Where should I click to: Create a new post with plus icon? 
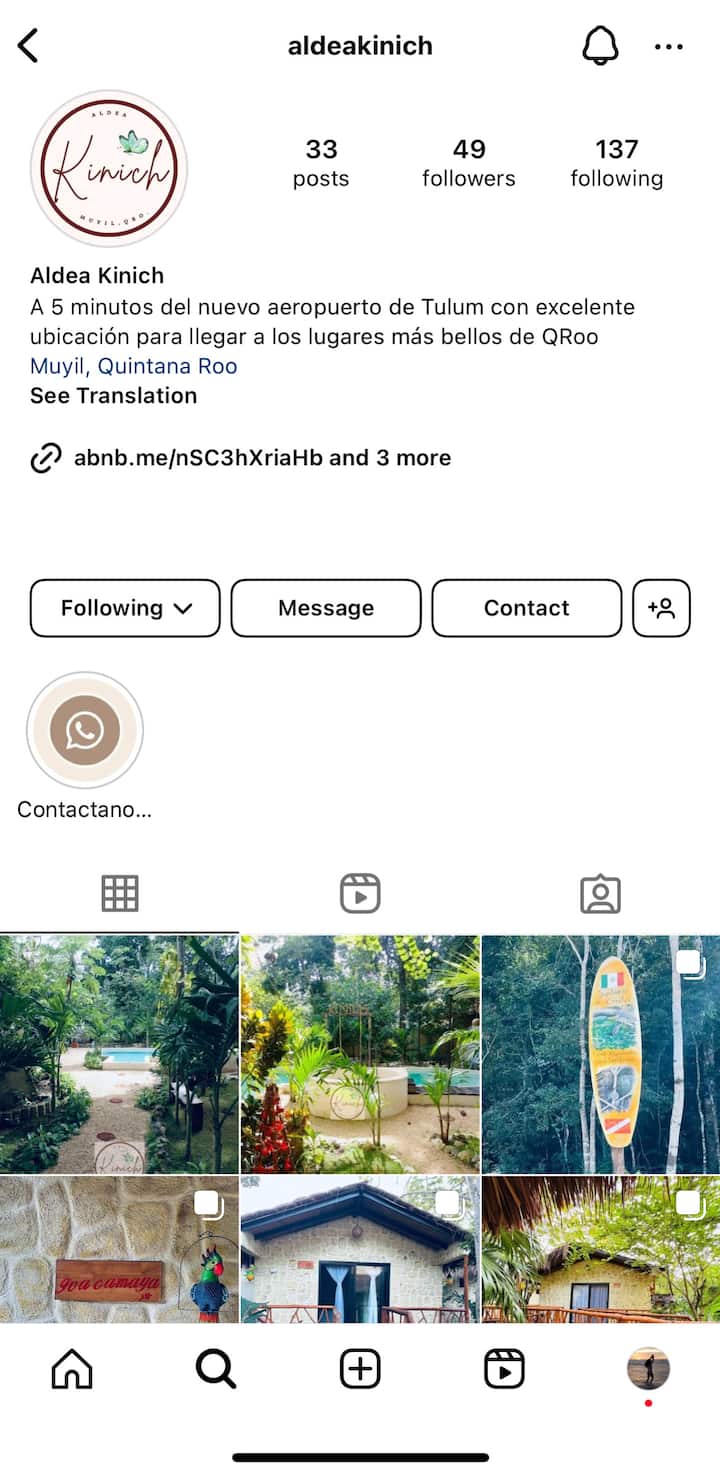tap(360, 1369)
